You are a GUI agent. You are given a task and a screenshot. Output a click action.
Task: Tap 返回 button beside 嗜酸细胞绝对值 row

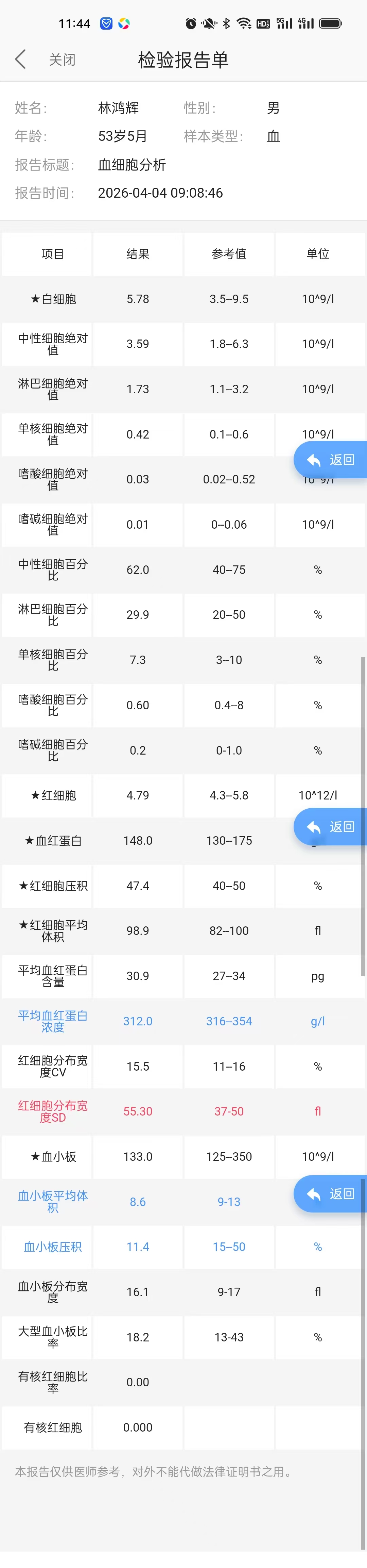coord(331,460)
